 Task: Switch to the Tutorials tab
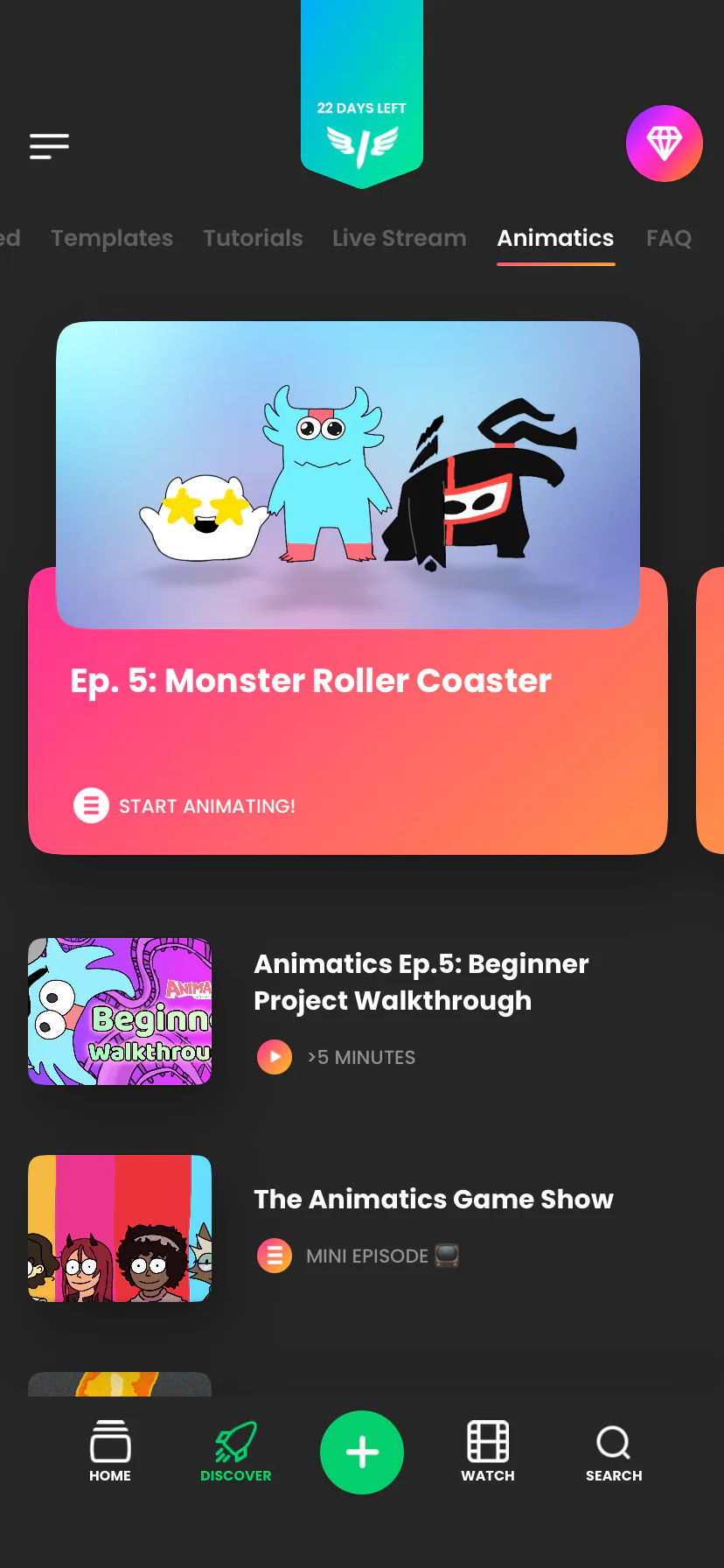point(253,238)
